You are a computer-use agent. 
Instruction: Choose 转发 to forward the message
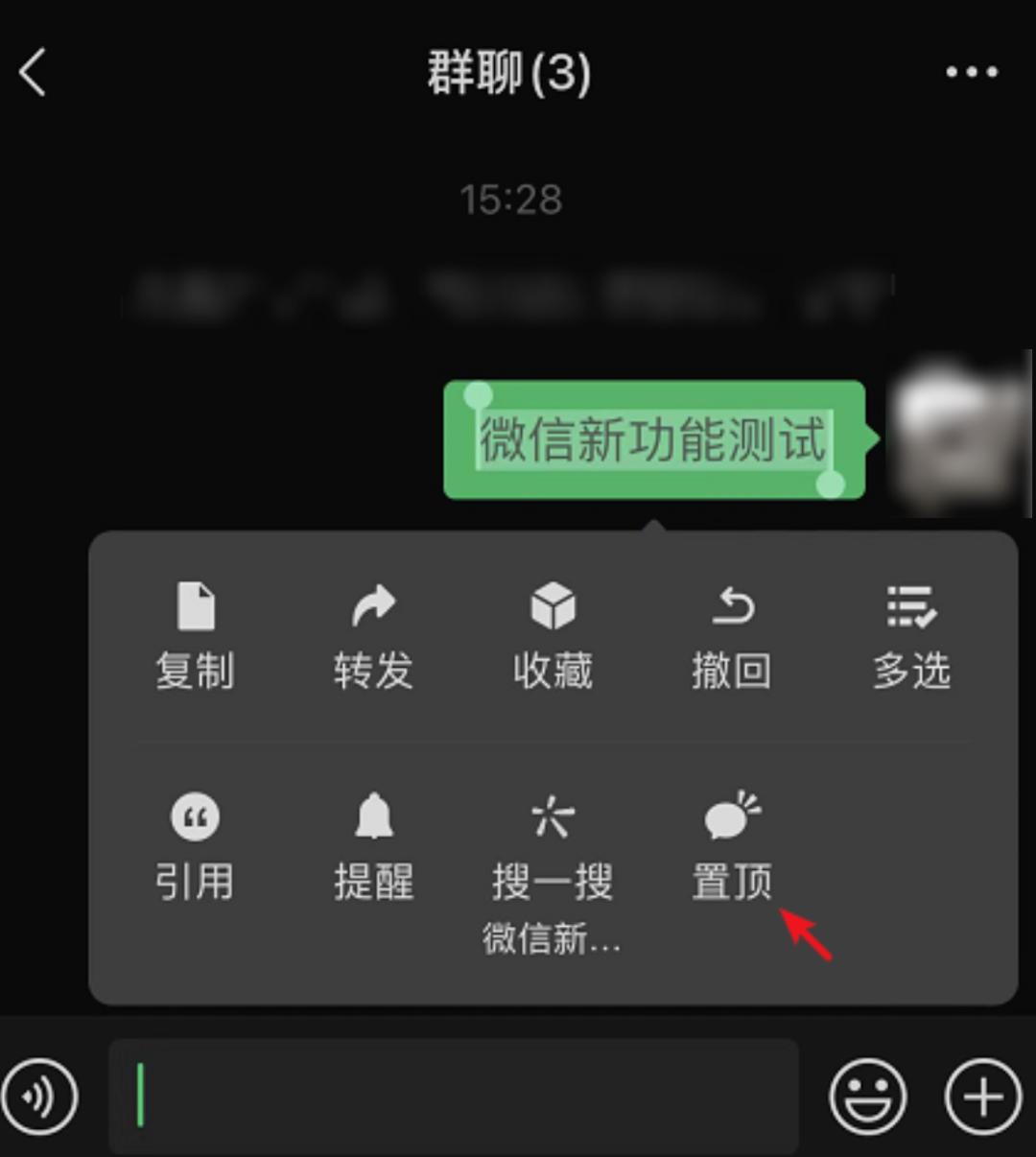(x=373, y=635)
